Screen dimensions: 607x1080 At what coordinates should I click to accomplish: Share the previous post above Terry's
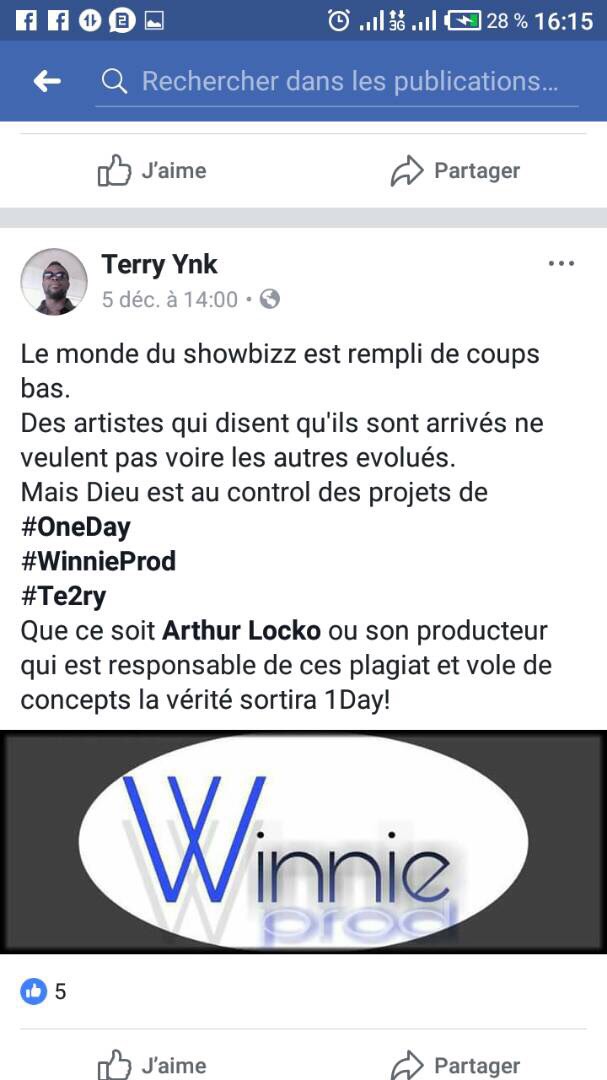[455, 171]
